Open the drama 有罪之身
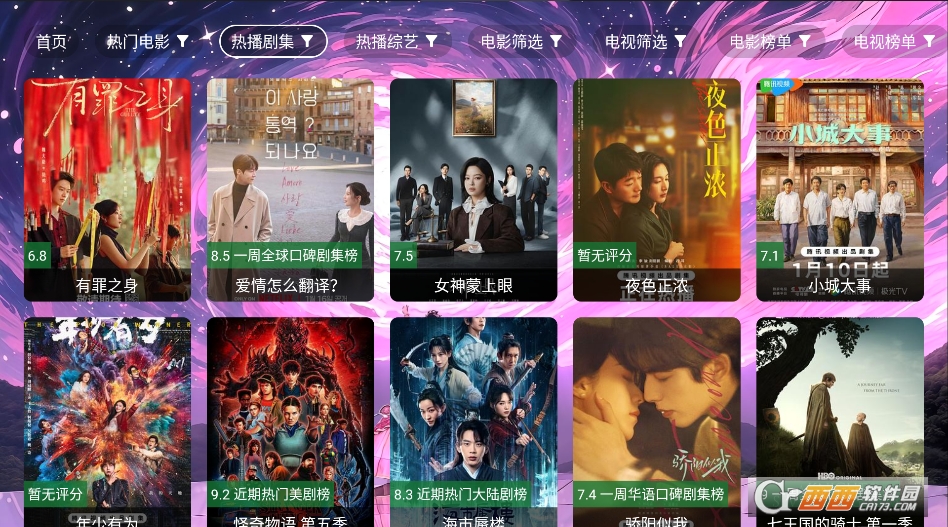The width and height of the screenshot is (948, 527). coord(107,190)
